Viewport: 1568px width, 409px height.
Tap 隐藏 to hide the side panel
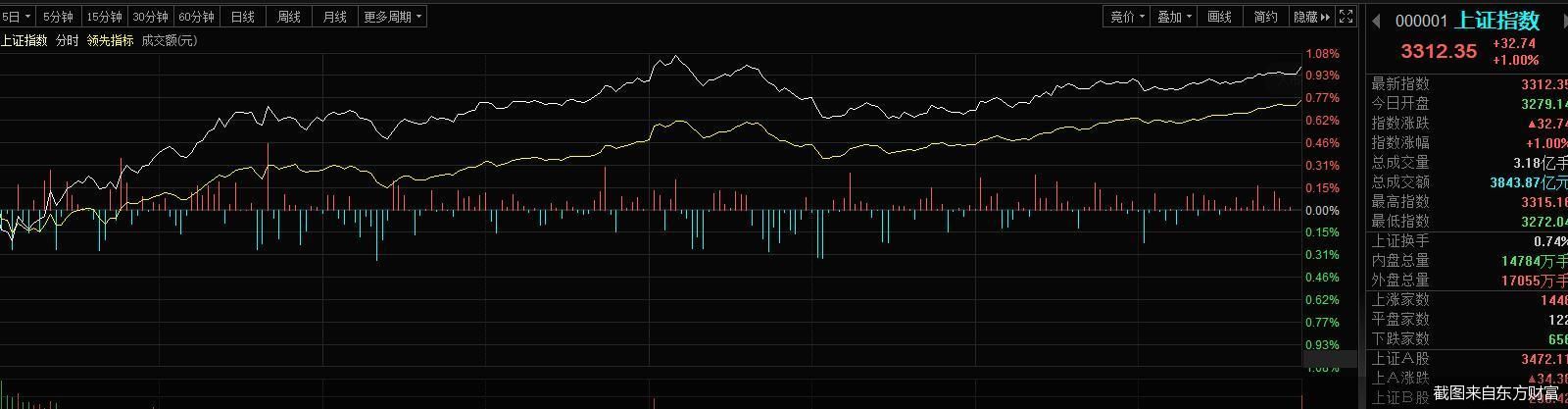pyautogui.click(x=1311, y=17)
